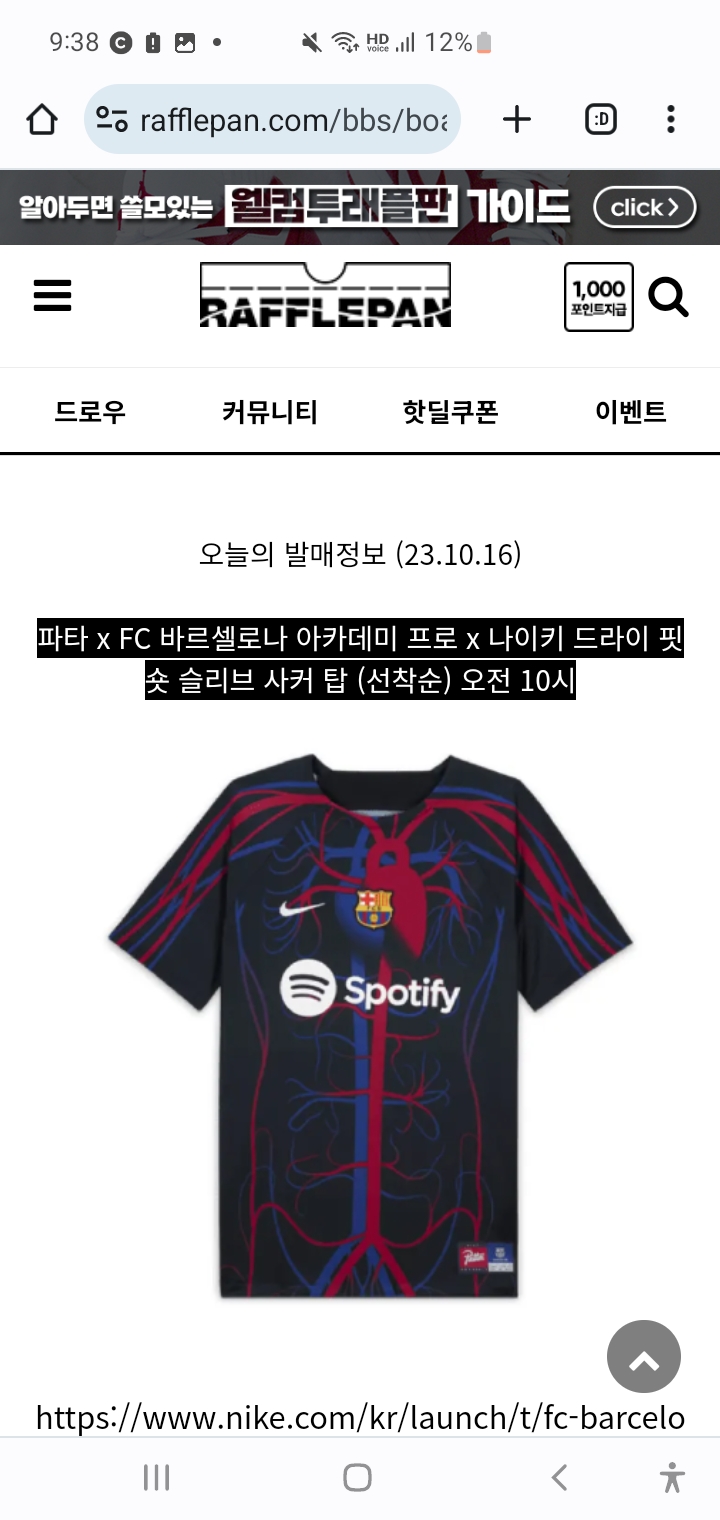
Task: Open the browser home page
Action: 41,120
